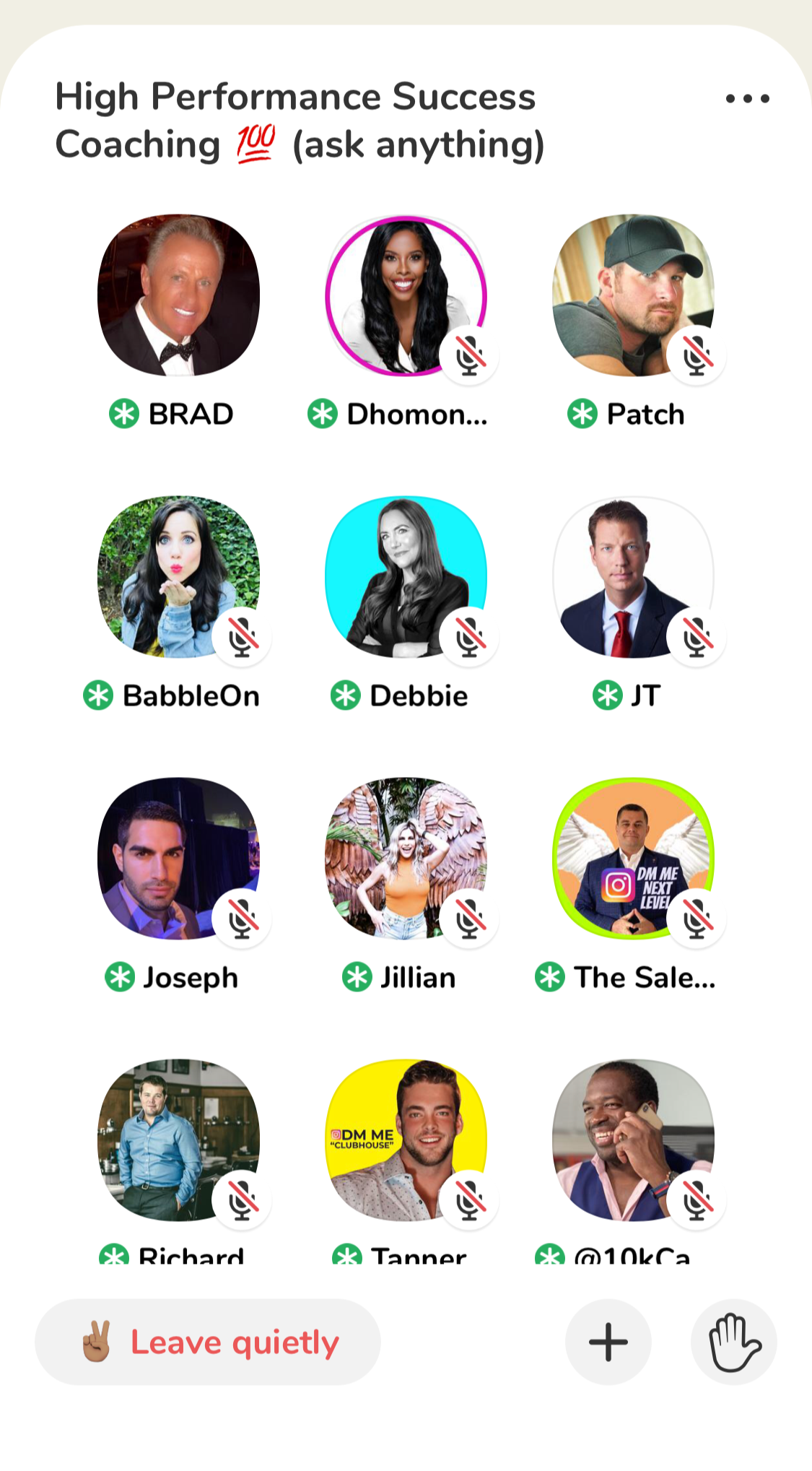Image resolution: width=812 pixels, height=1471 pixels.
Task: Open the three-dot room options menu
Action: click(747, 99)
